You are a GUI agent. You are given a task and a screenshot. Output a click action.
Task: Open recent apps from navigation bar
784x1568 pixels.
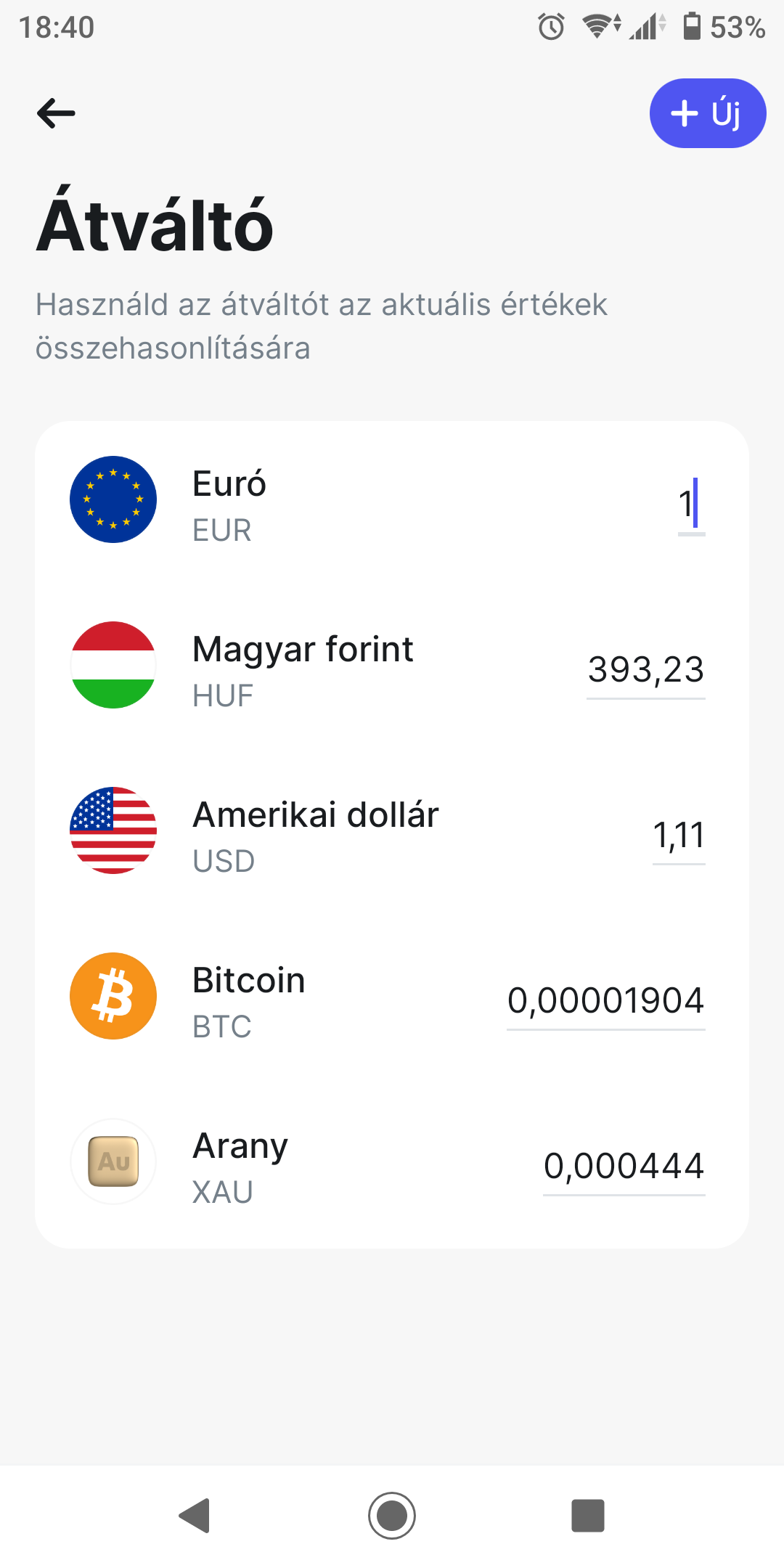[587, 1516]
